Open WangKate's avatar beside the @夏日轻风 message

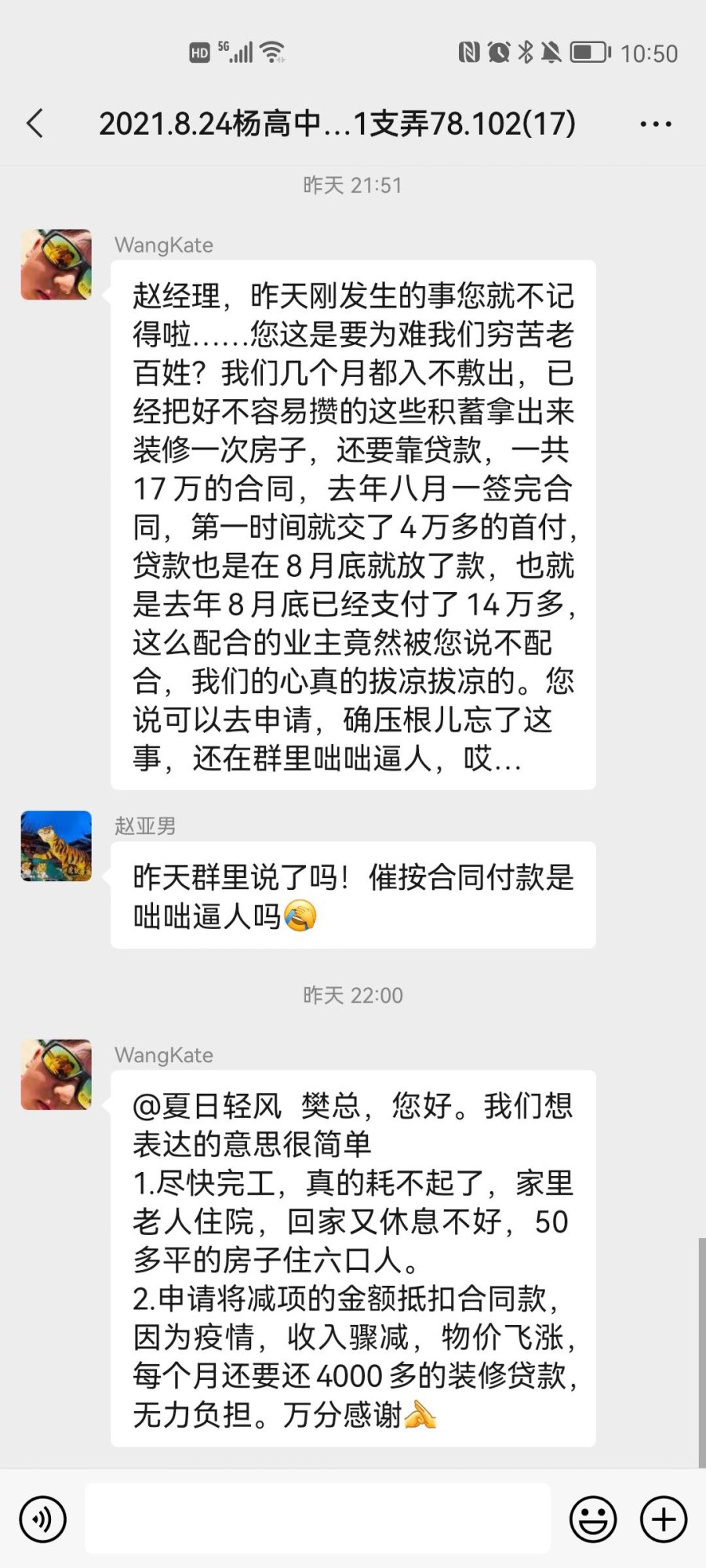tap(56, 1074)
